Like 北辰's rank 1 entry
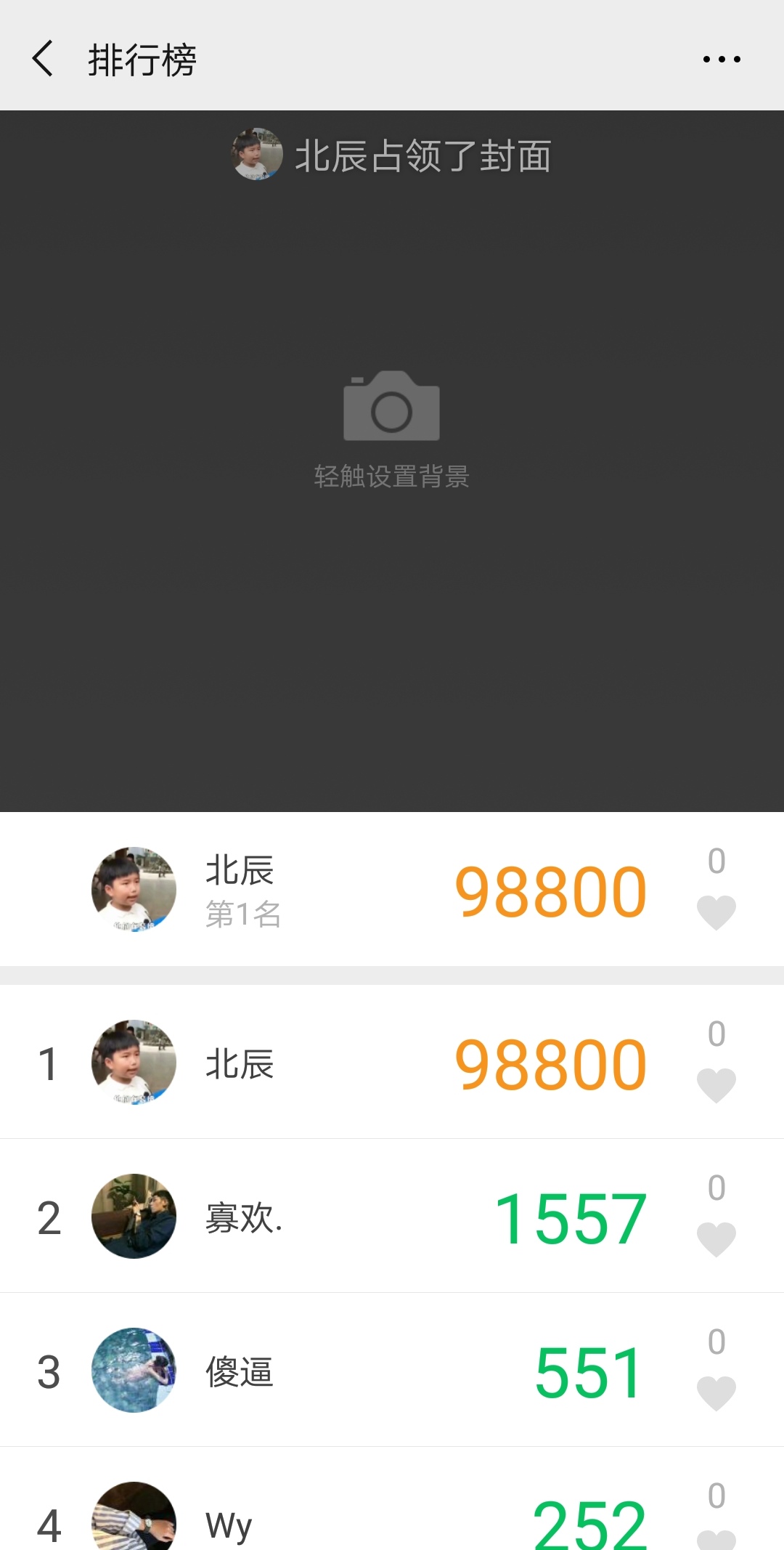The width and height of the screenshot is (784, 1550). tap(716, 1084)
